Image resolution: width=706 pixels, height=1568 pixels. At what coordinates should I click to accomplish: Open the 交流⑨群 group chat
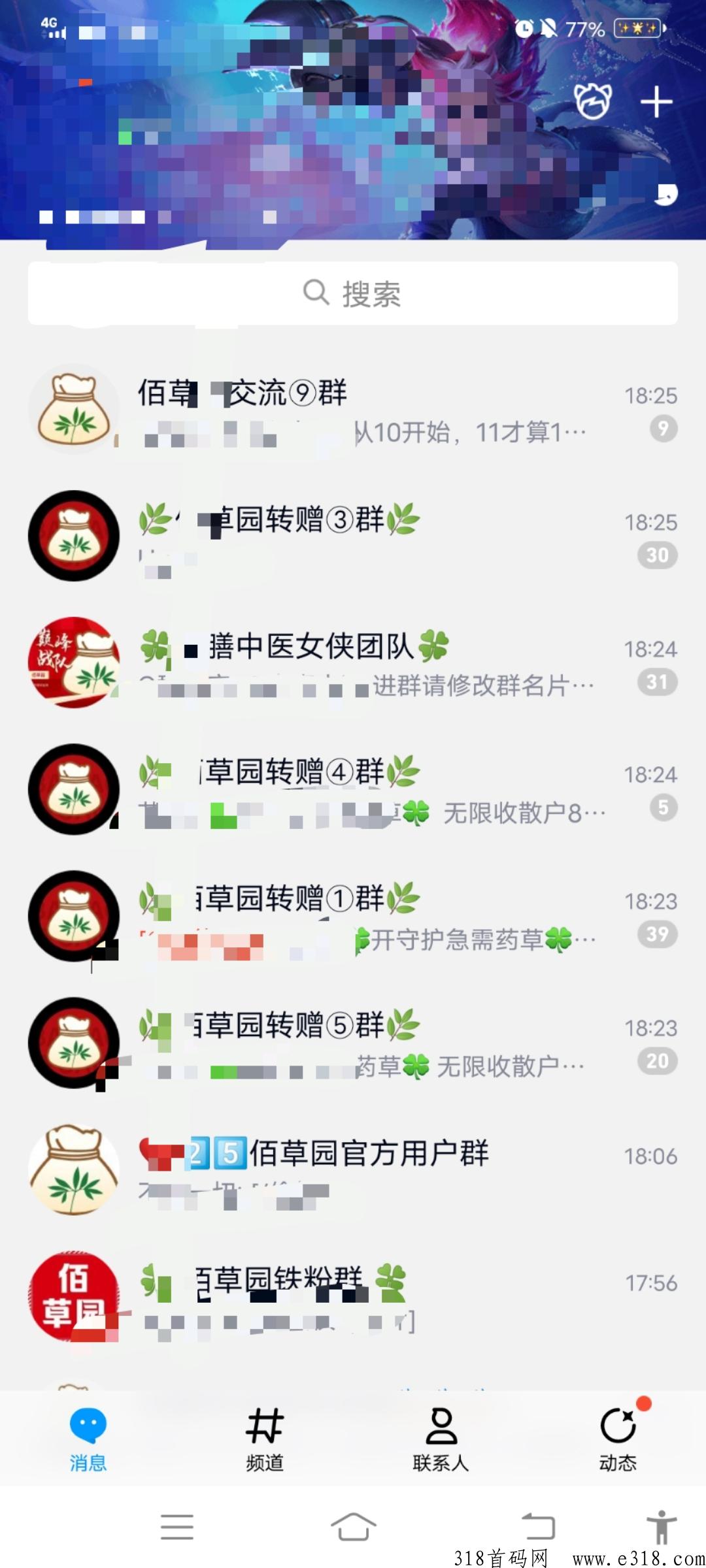coord(353,410)
